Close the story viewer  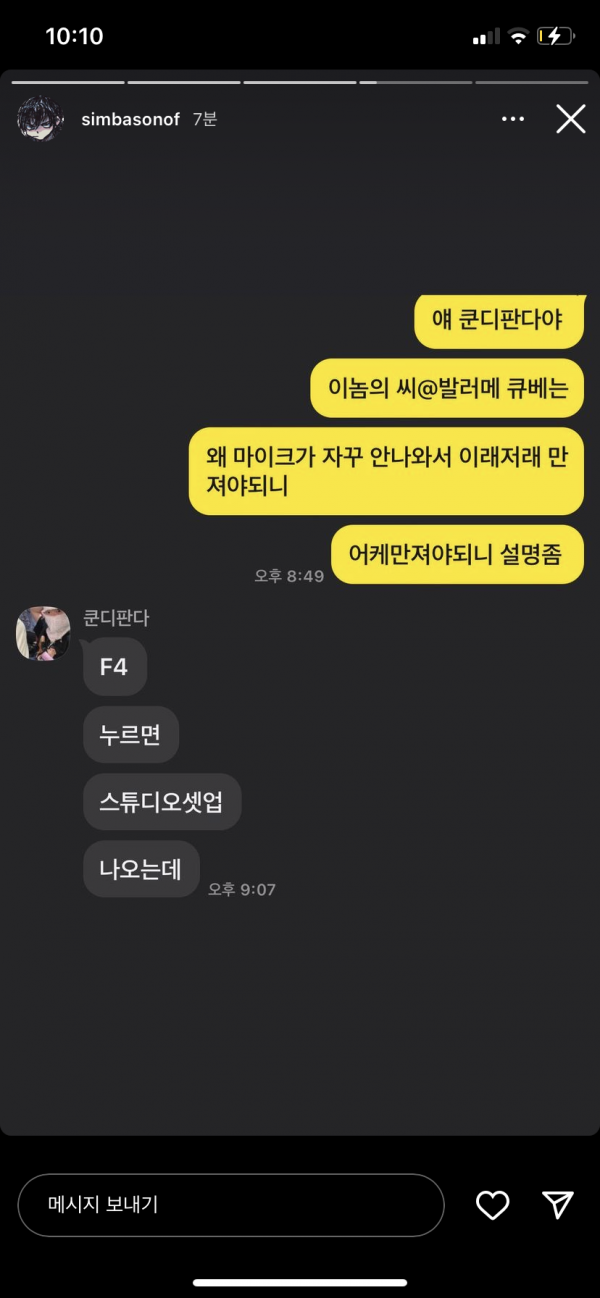(x=571, y=120)
